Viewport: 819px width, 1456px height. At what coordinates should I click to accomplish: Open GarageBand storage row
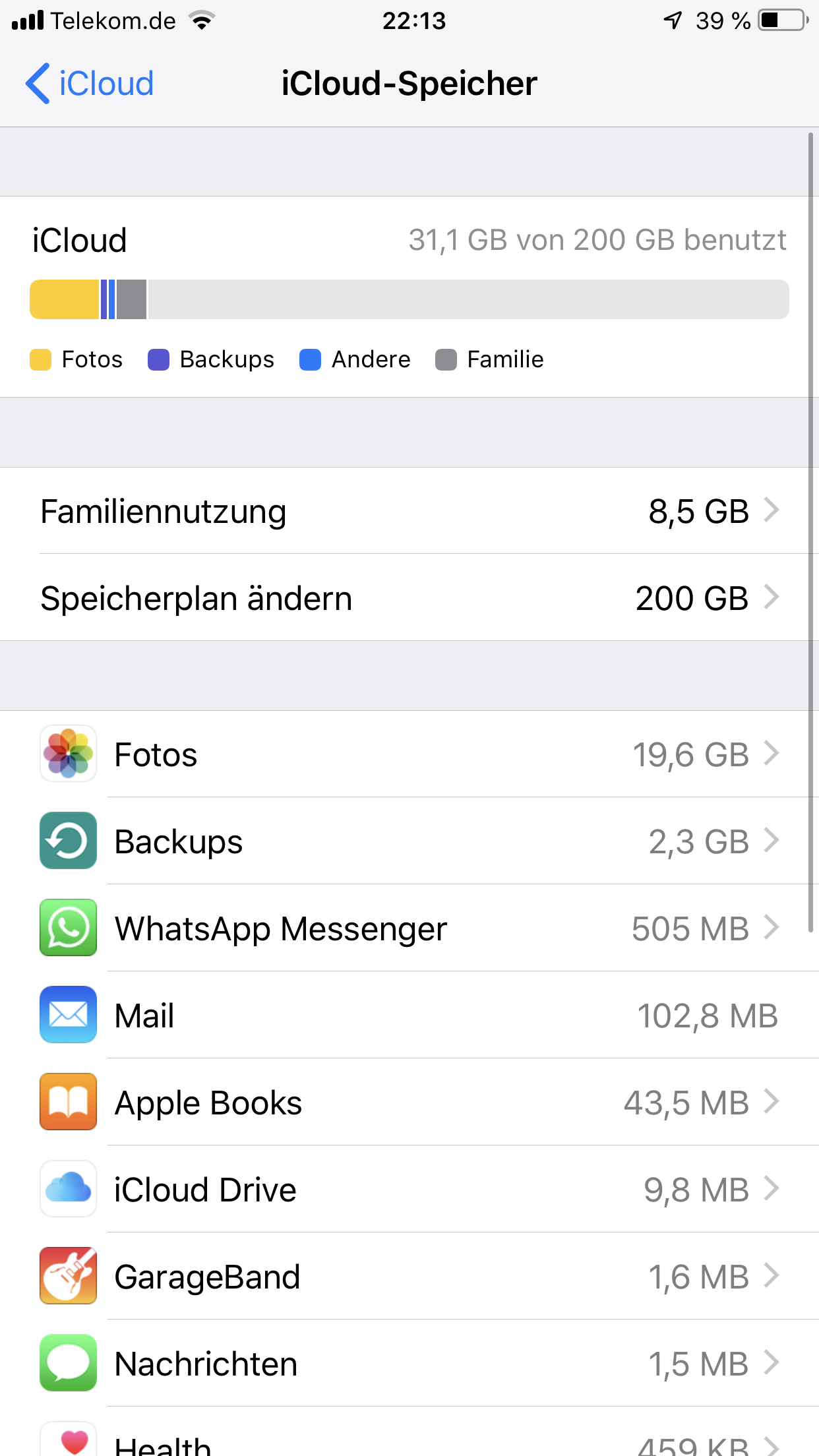(409, 1277)
